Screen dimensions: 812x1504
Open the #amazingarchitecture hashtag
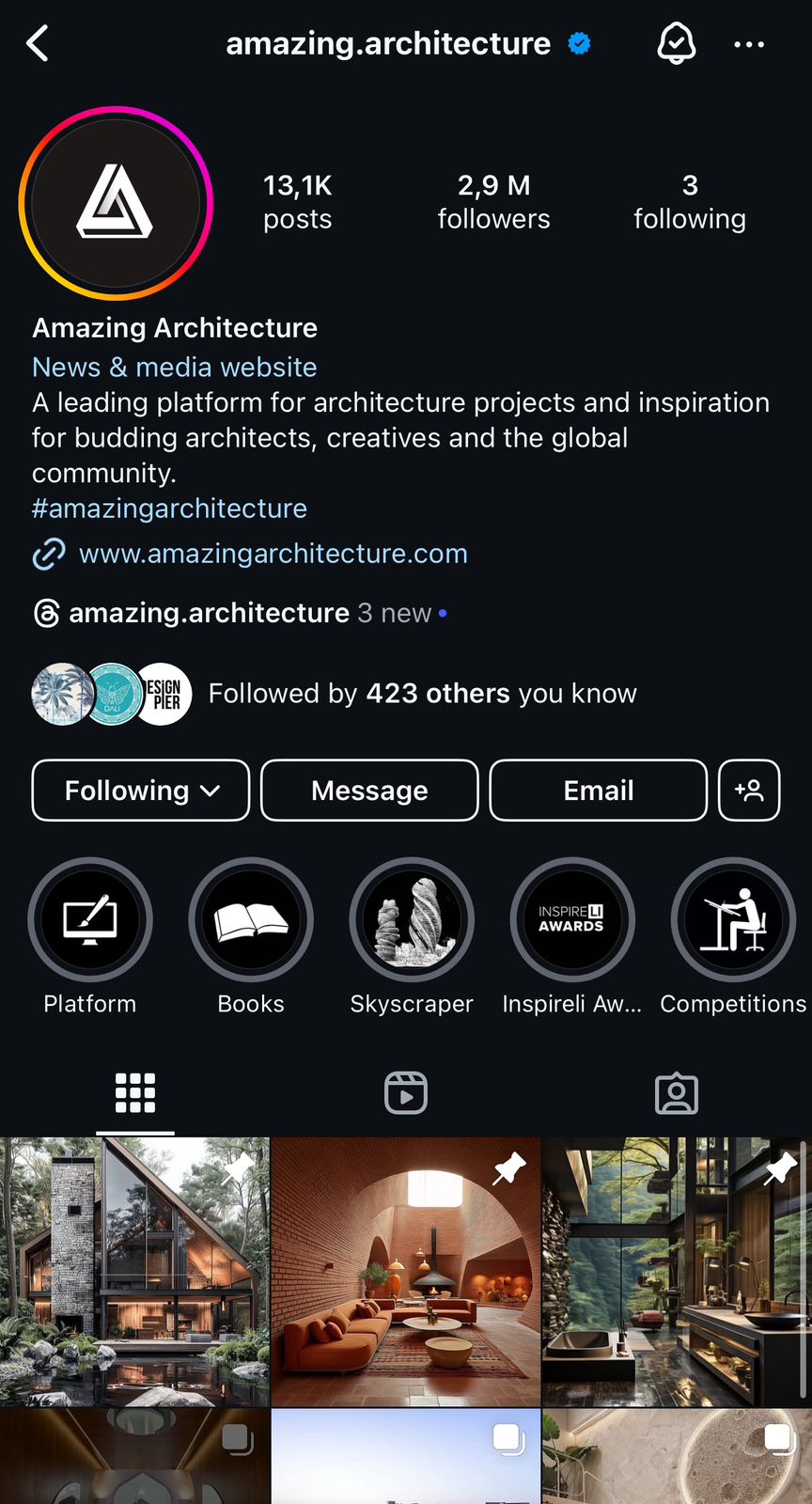point(169,509)
